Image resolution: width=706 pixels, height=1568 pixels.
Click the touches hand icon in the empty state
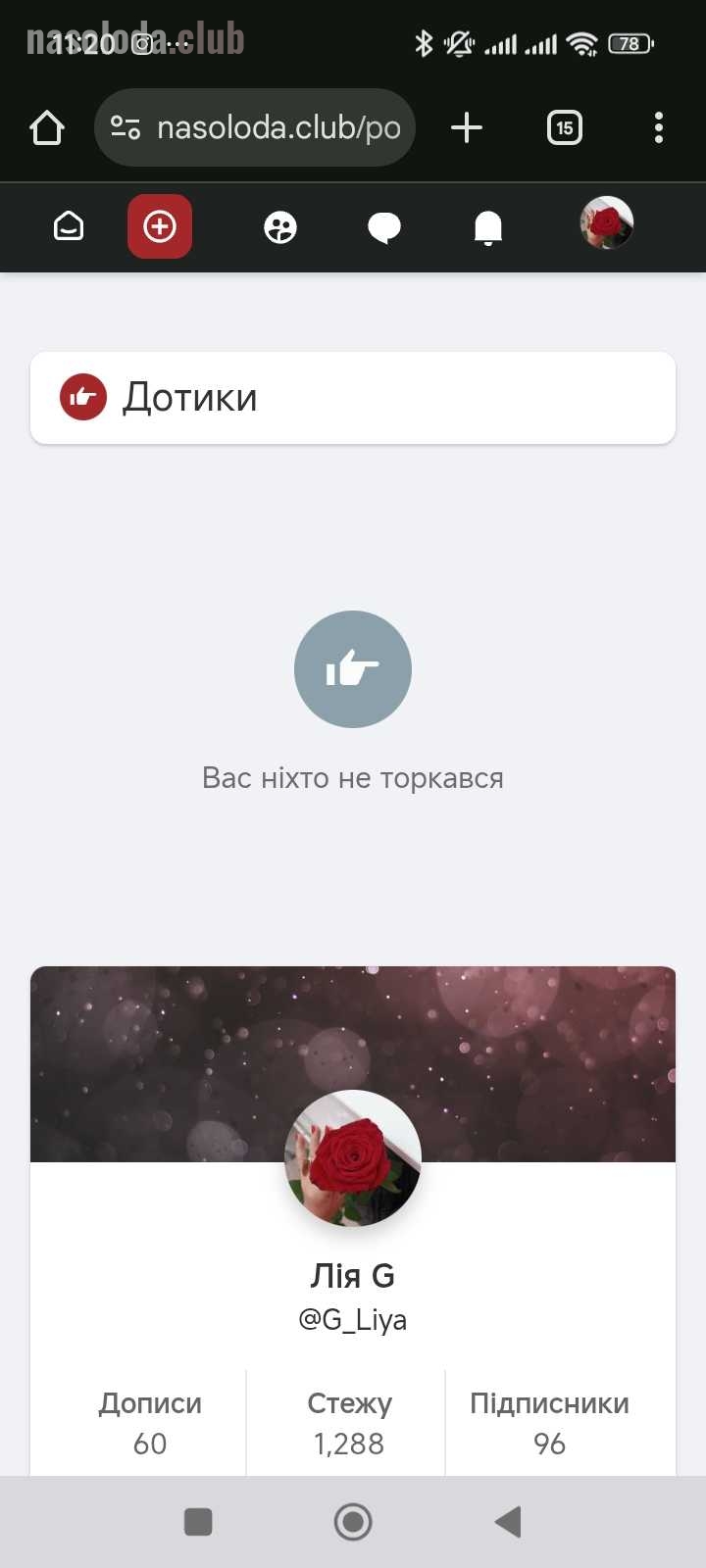[352, 669]
